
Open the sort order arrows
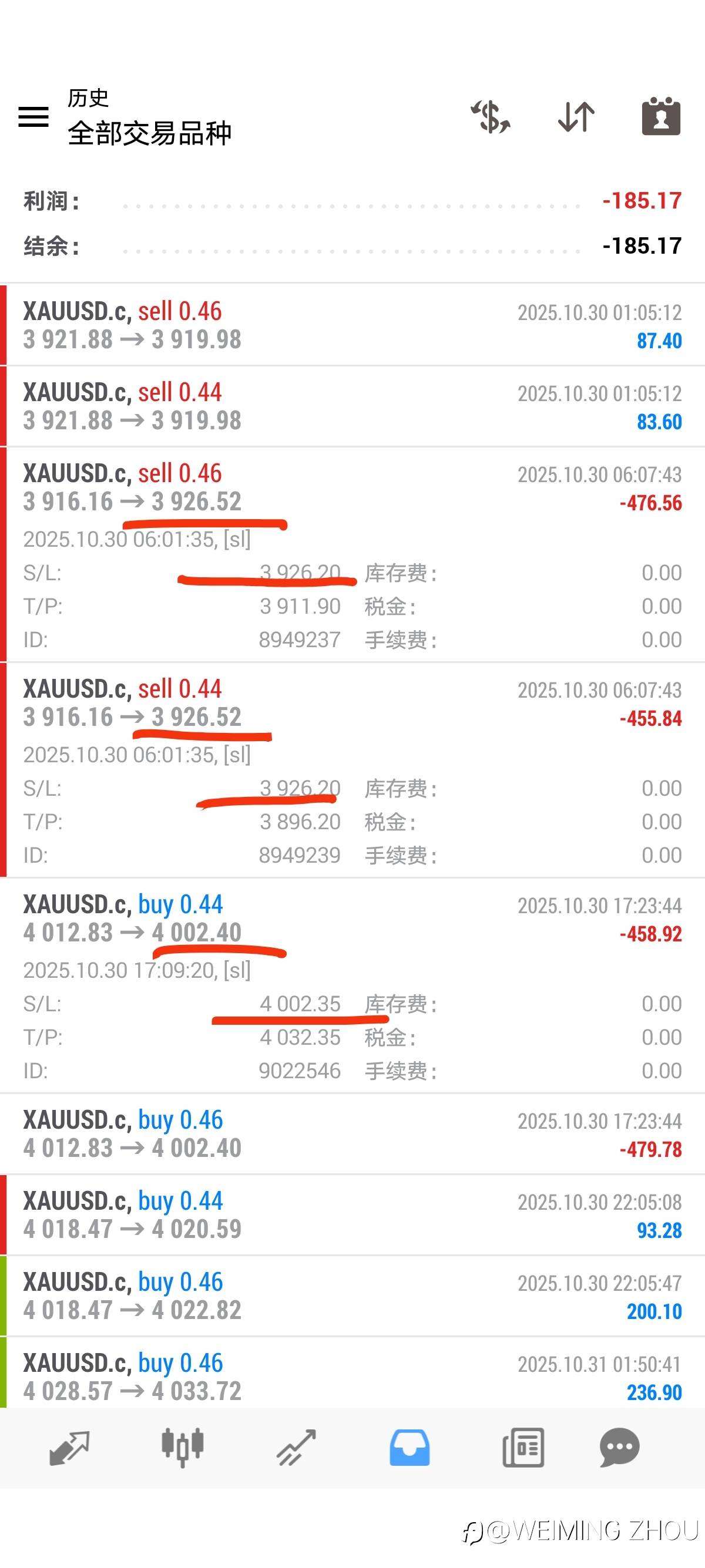coord(576,116)
